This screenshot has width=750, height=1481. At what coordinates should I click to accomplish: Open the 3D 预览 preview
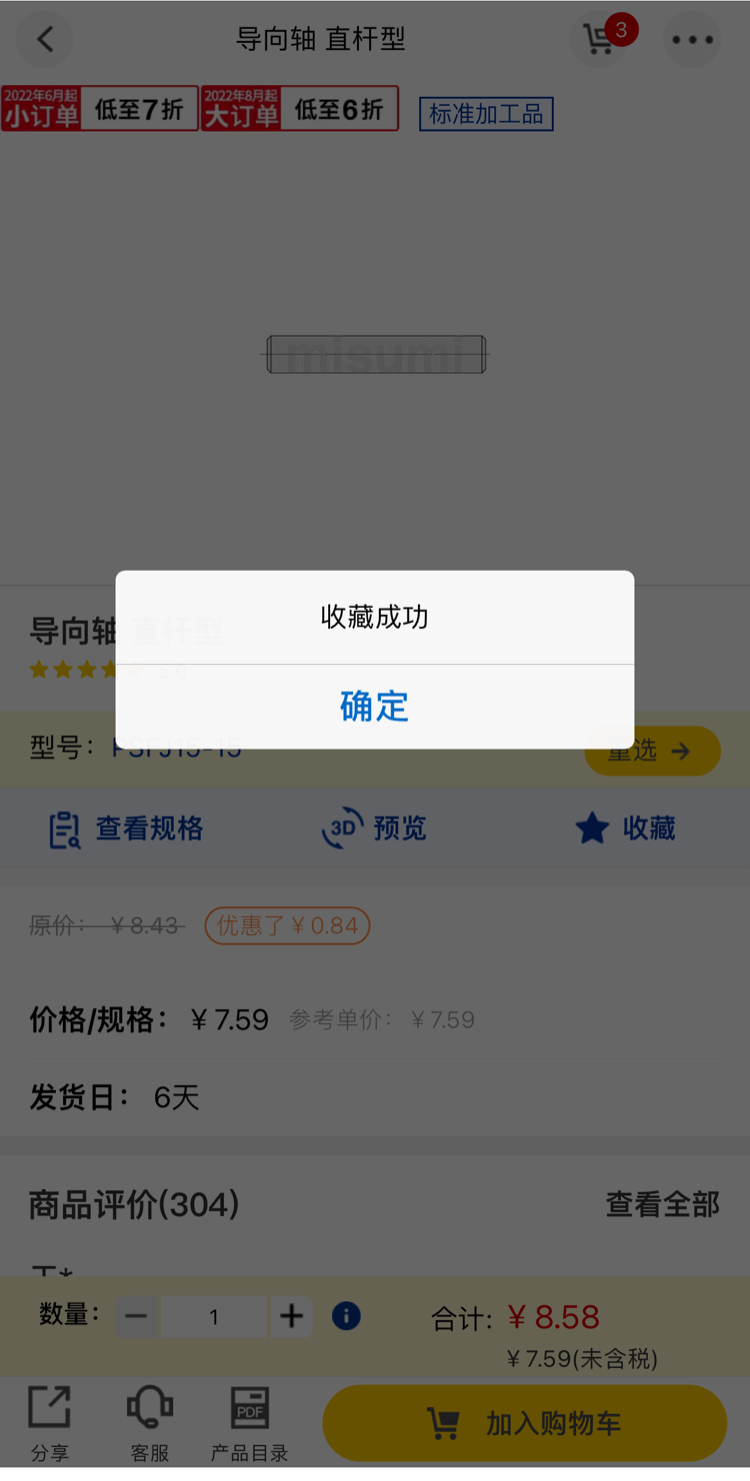(x=374, y=829)
